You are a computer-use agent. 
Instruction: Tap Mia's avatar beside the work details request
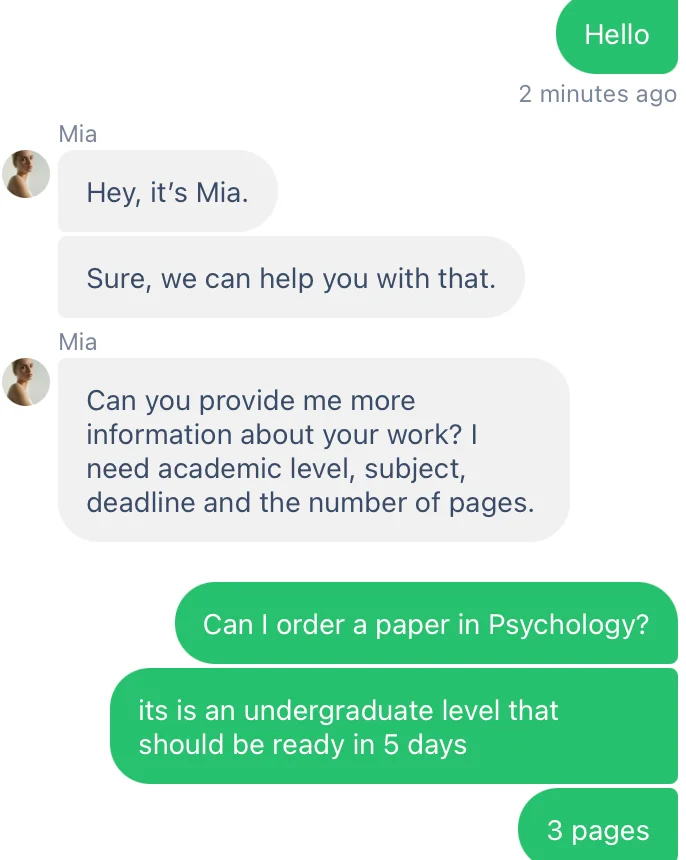[26, 382]
